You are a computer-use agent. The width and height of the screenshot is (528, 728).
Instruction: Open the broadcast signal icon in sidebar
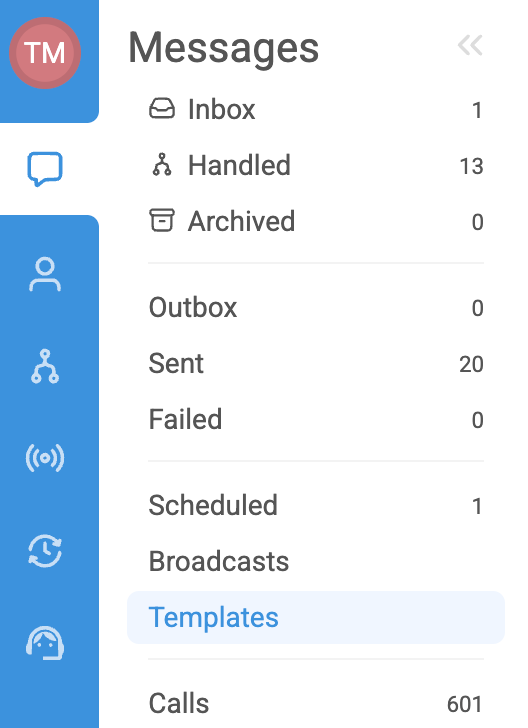(45, 458)
